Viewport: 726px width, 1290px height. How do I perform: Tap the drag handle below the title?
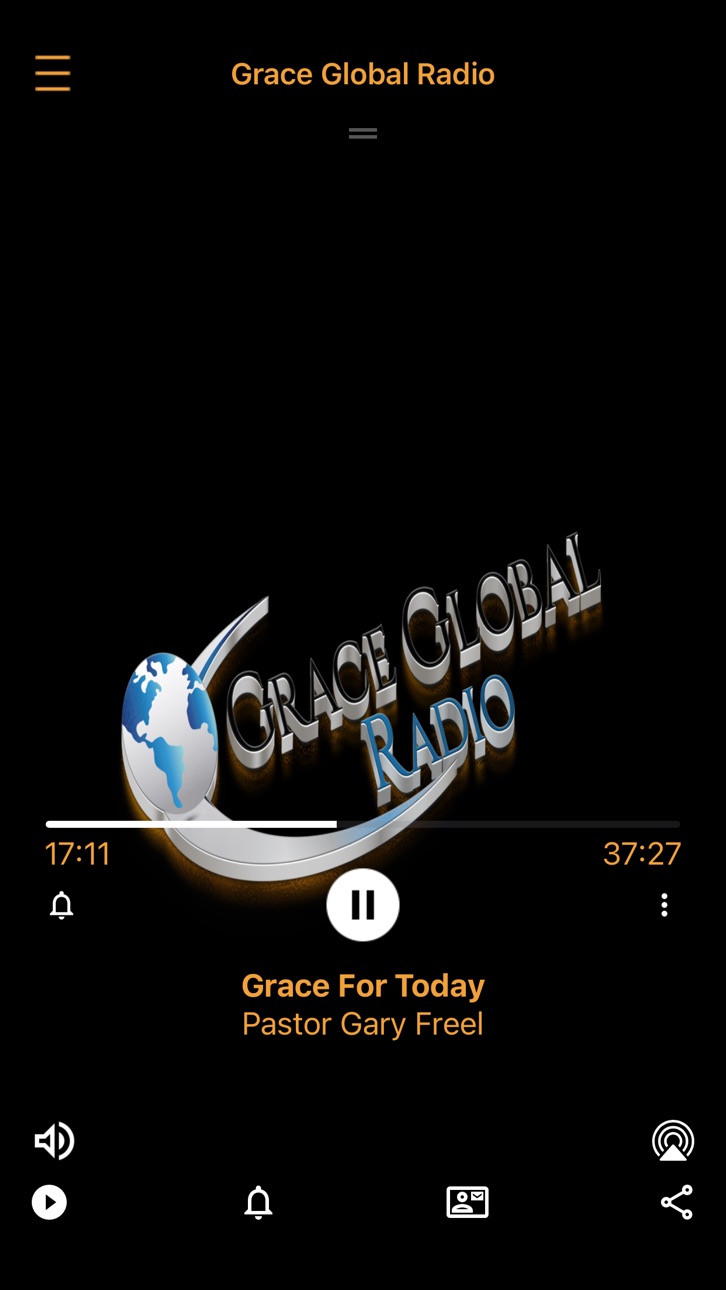click(363, 133)
